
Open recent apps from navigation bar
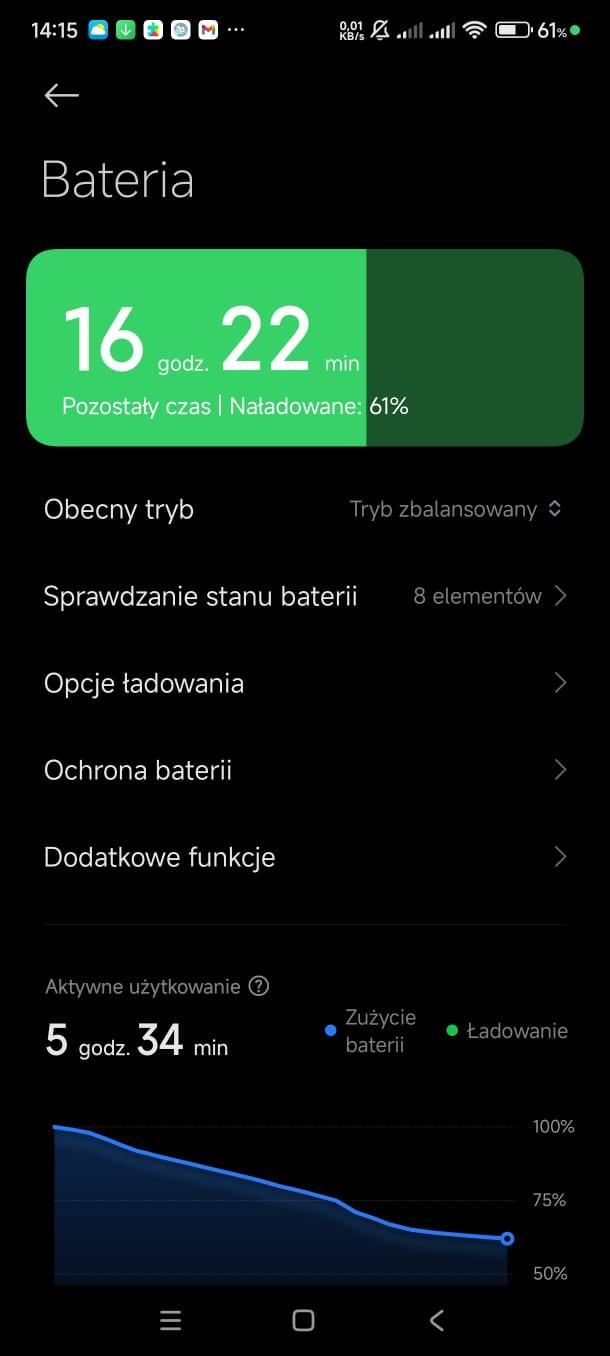point(171,1320)
